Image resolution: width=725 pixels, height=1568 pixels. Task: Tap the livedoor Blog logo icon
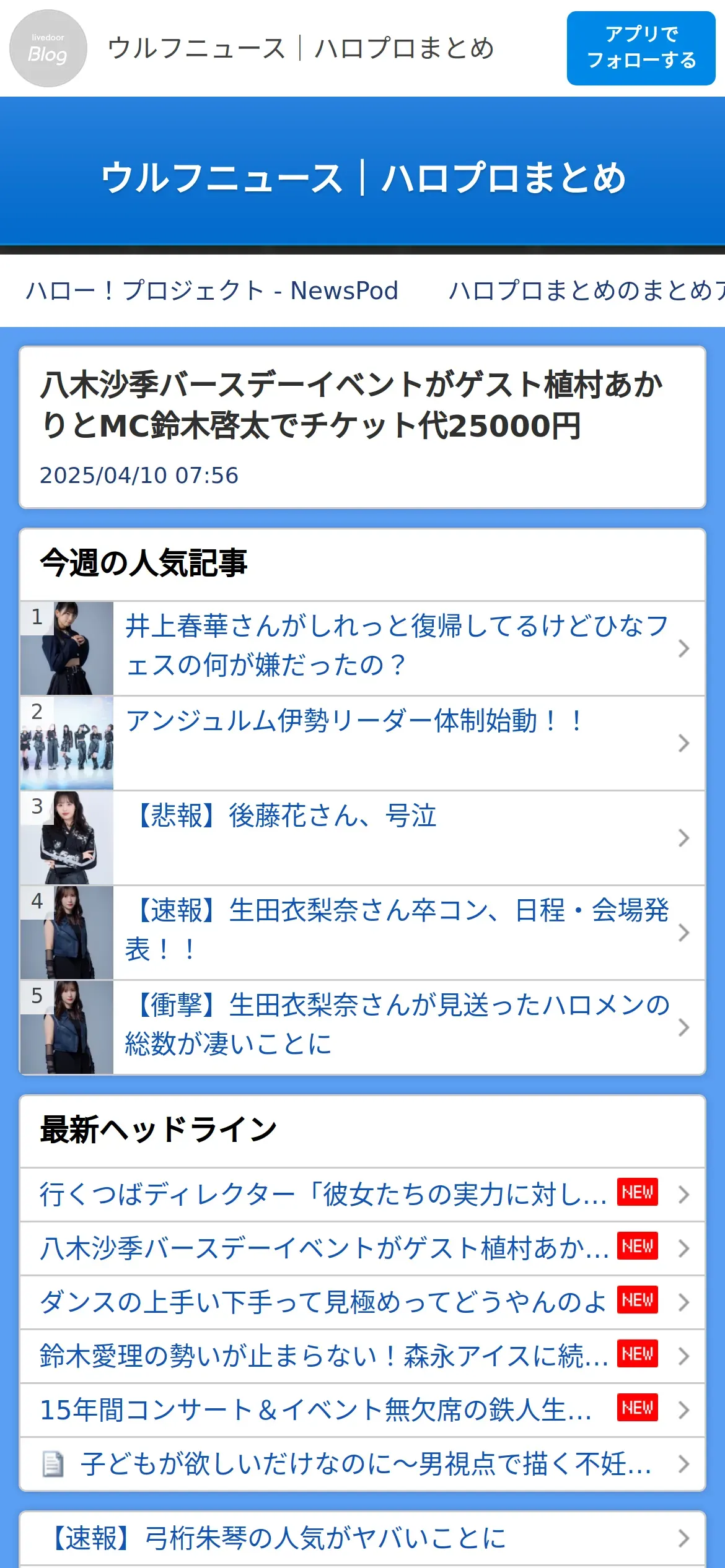click(48, 48)
